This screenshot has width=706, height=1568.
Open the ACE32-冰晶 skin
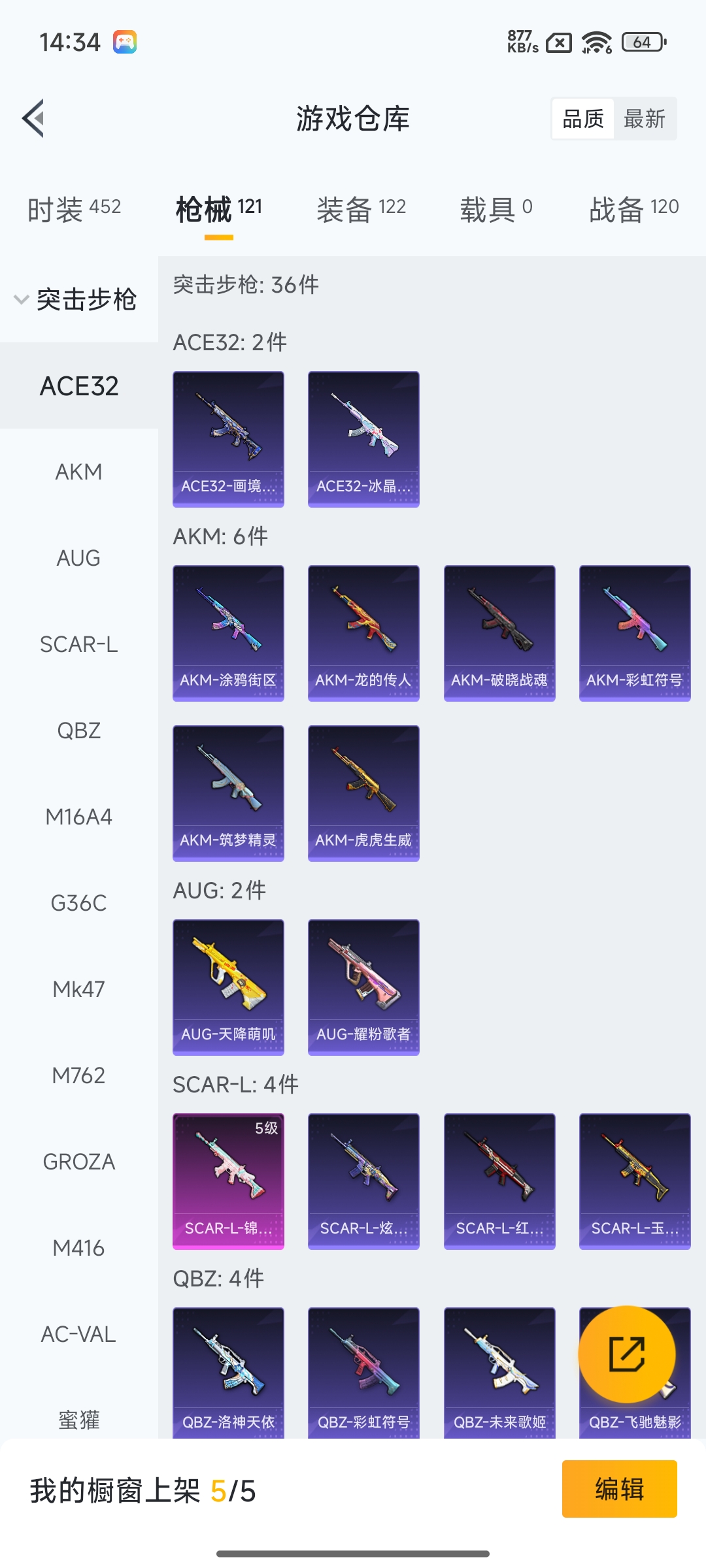[363, 438]
